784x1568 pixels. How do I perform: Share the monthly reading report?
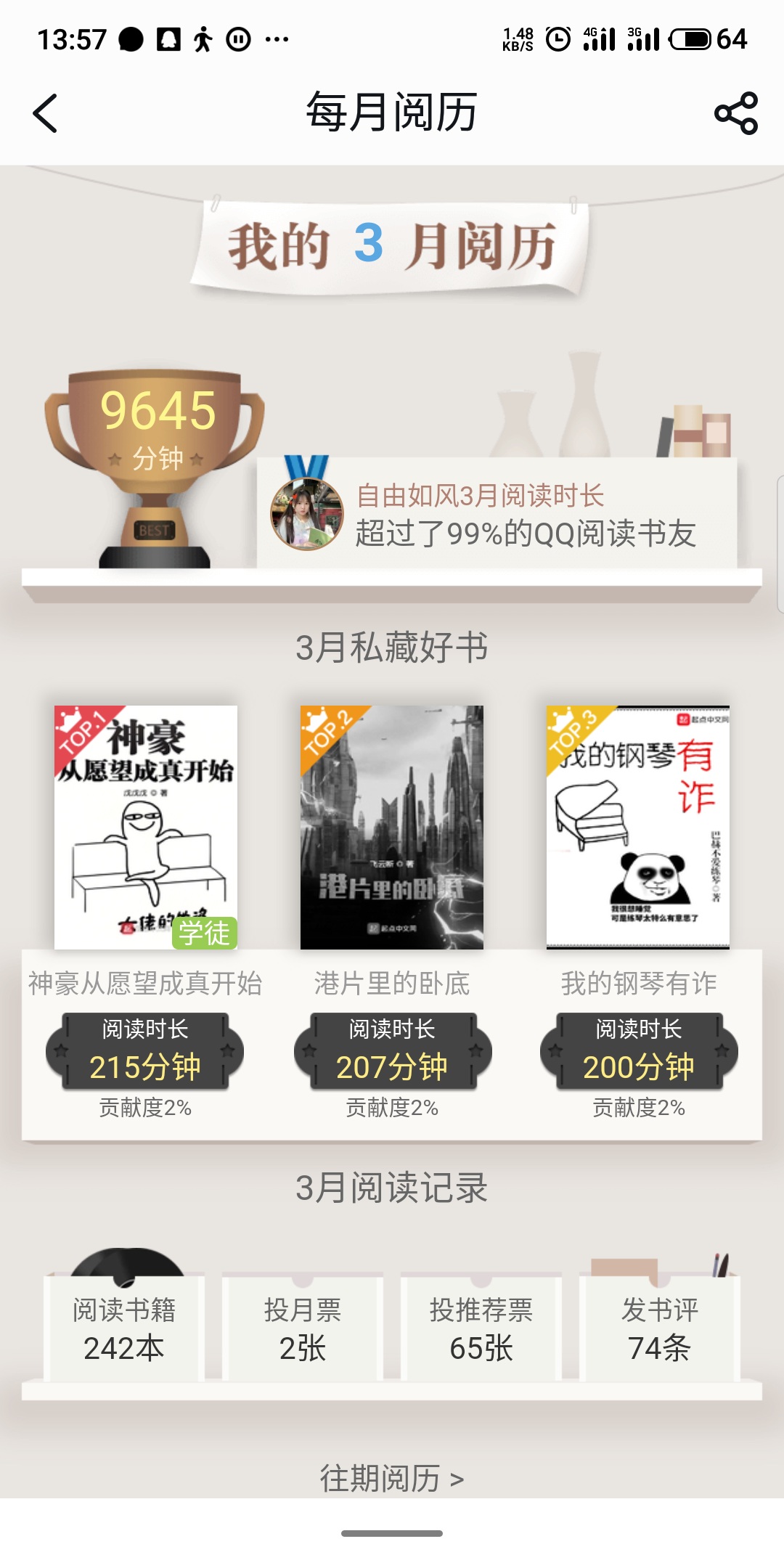[736, 113]
